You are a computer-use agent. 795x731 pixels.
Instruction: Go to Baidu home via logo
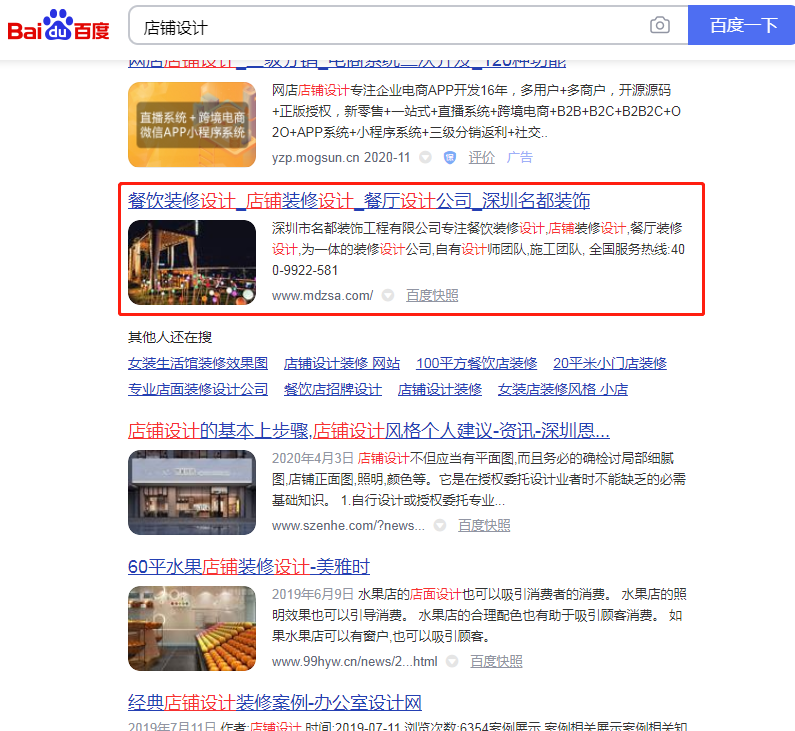(59, 26)
